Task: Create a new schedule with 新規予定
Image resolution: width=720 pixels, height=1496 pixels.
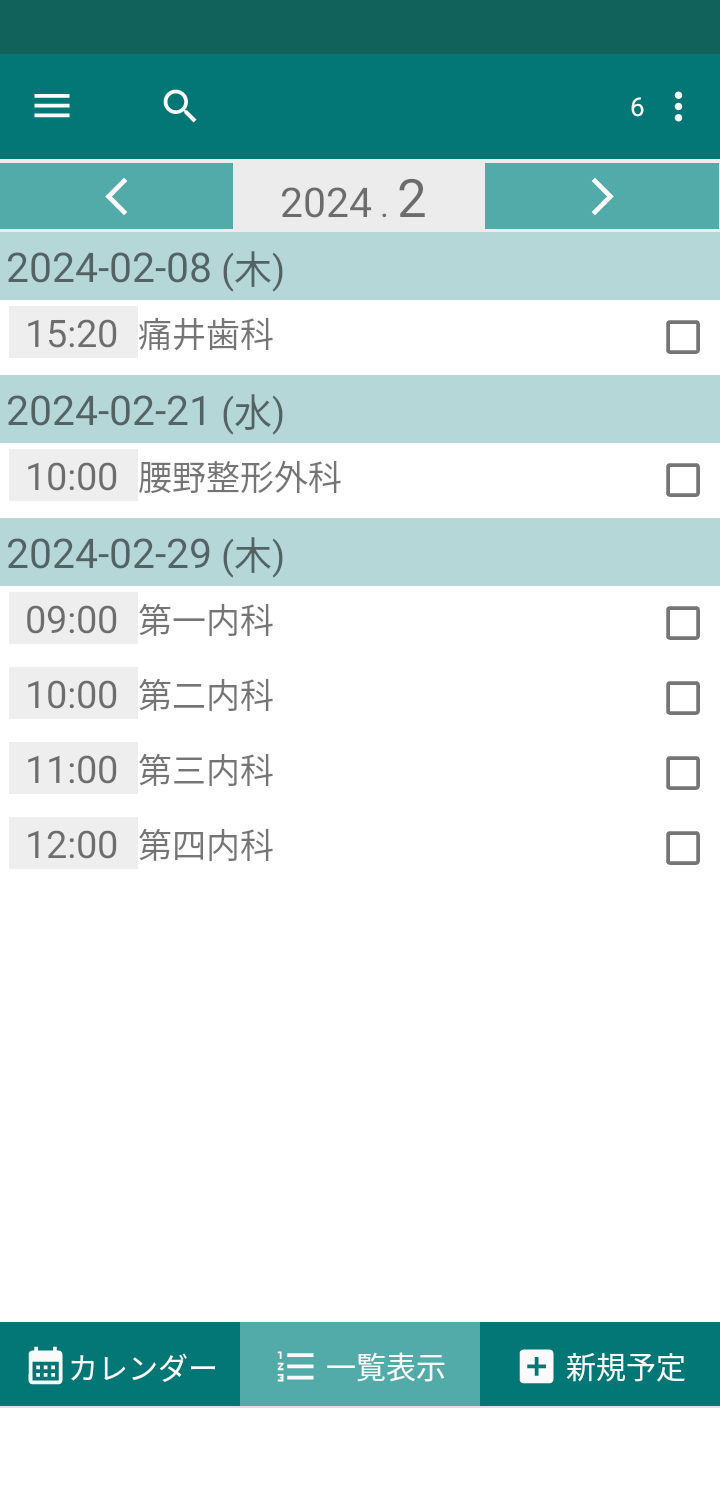Action: [600, 1365]
